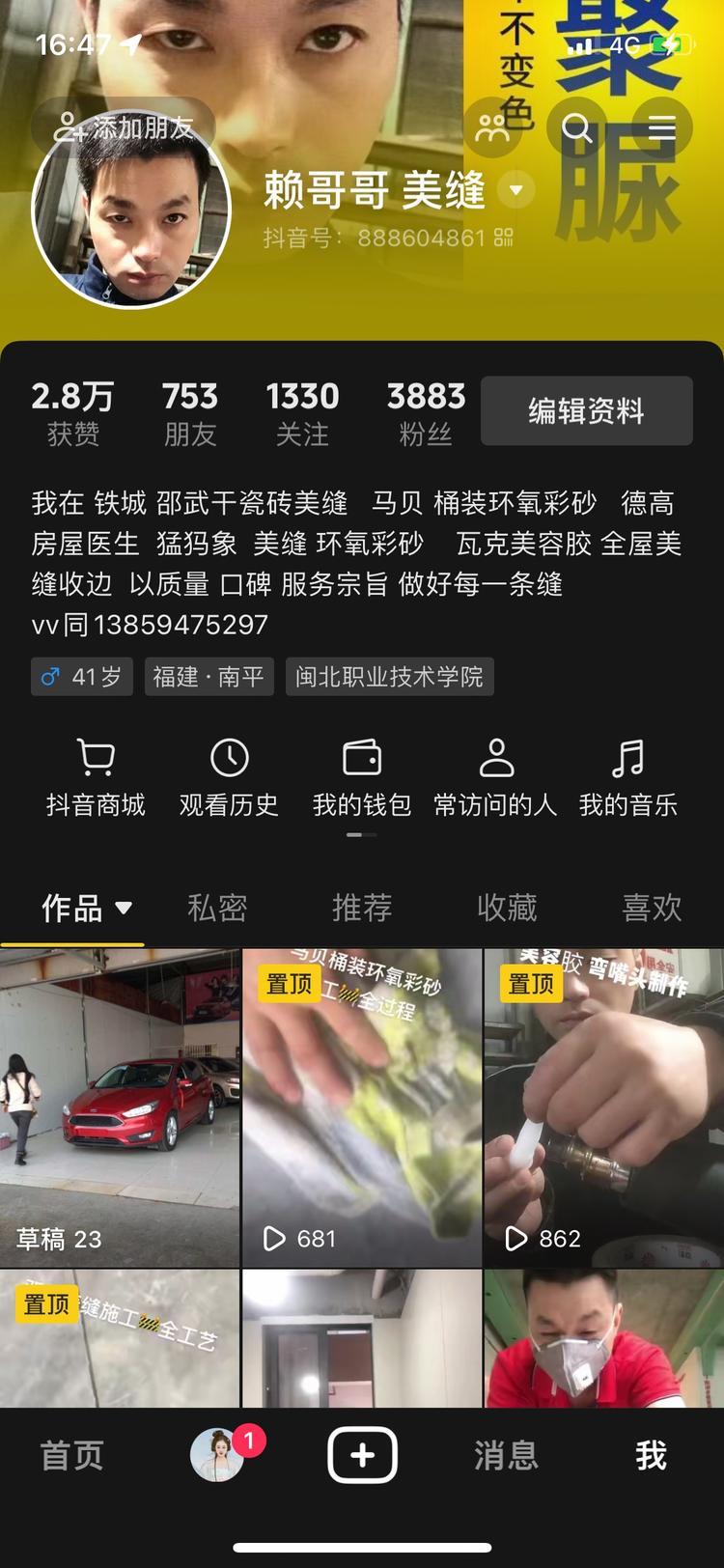The width and height of the screenshot is (724, 1568).
Task: Switch to the 推荐 tab
Action: click(x=362, y=908)
